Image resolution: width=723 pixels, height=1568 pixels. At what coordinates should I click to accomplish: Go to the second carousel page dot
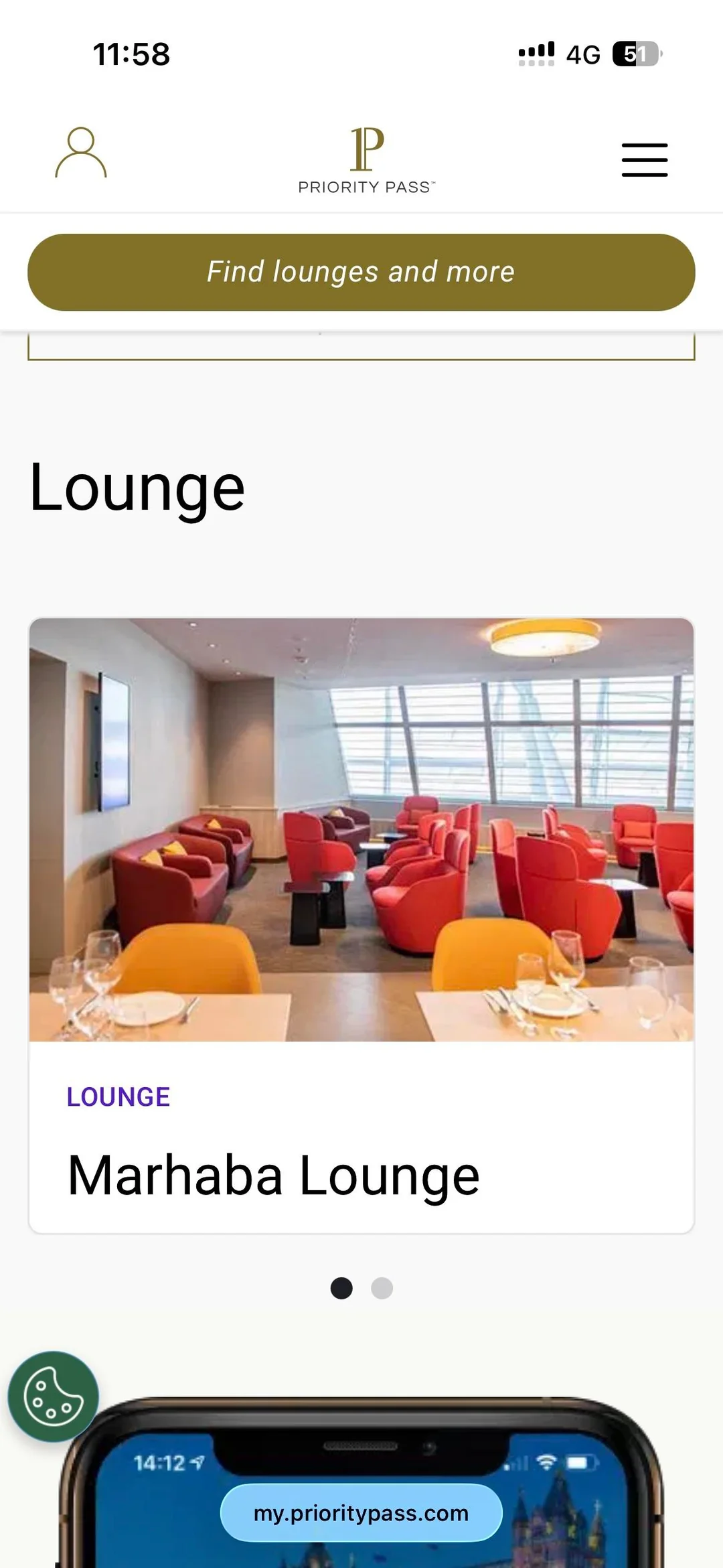point(382,1288)
